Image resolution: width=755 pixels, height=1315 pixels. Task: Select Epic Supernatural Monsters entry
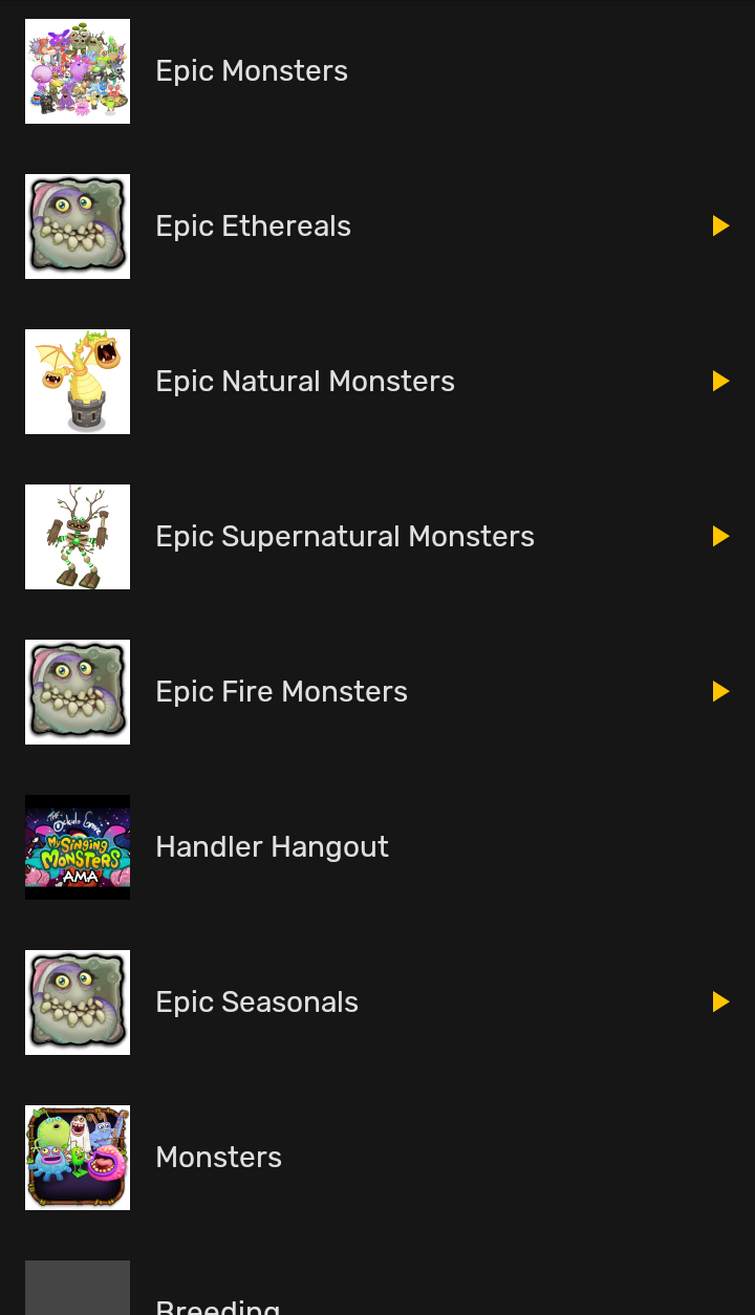[x=344, y=537]
